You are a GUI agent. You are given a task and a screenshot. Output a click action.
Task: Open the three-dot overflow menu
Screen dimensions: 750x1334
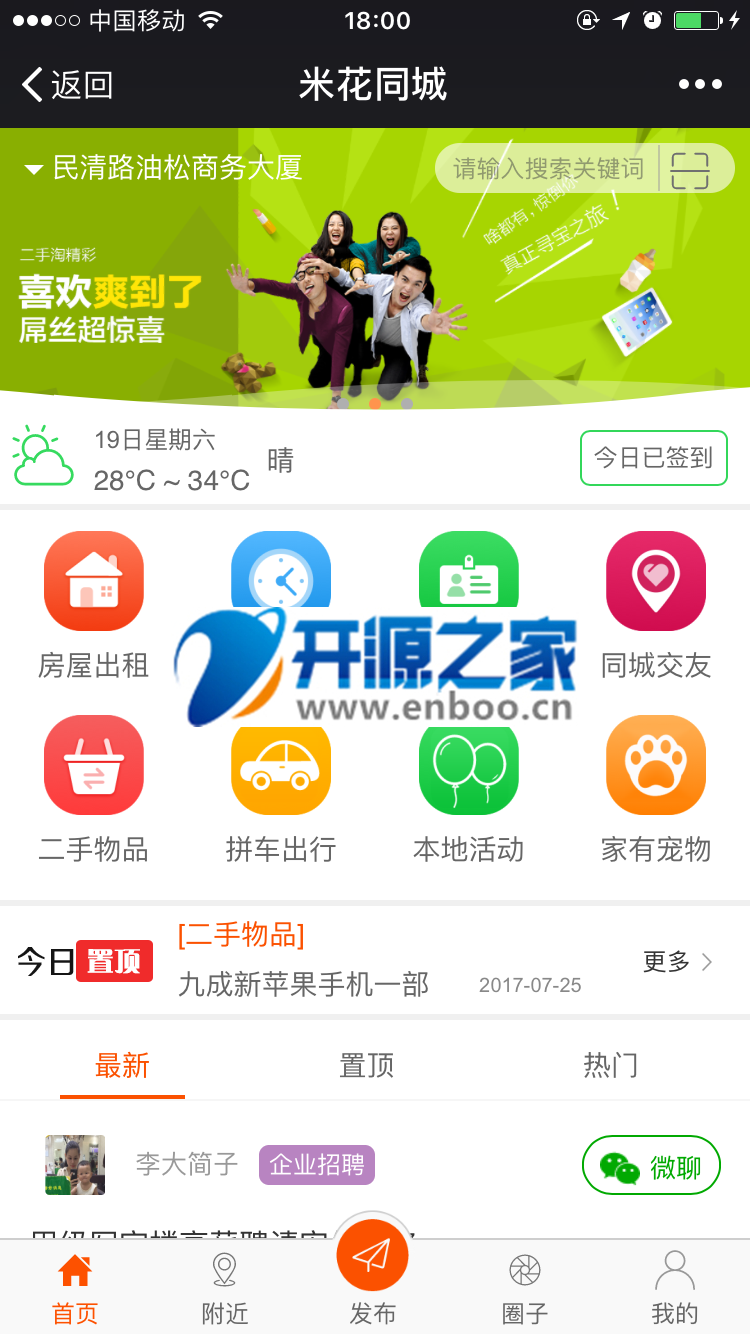click(700, 85)
